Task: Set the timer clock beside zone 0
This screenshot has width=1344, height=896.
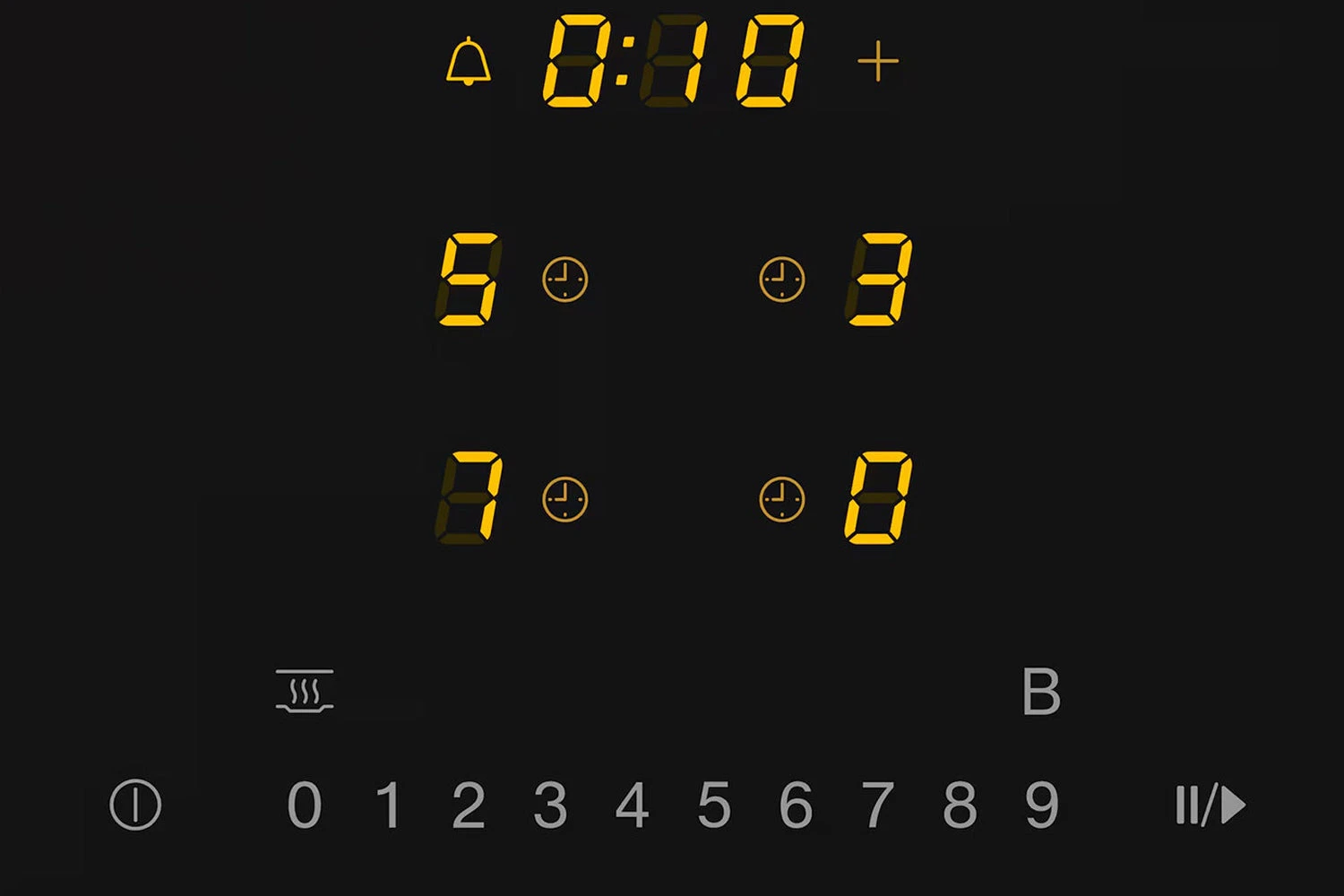Action: click(782, 499)
